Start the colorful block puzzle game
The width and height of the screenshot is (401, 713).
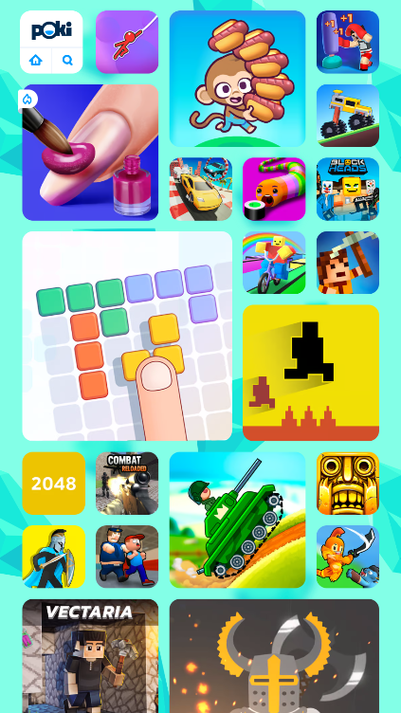127,336
